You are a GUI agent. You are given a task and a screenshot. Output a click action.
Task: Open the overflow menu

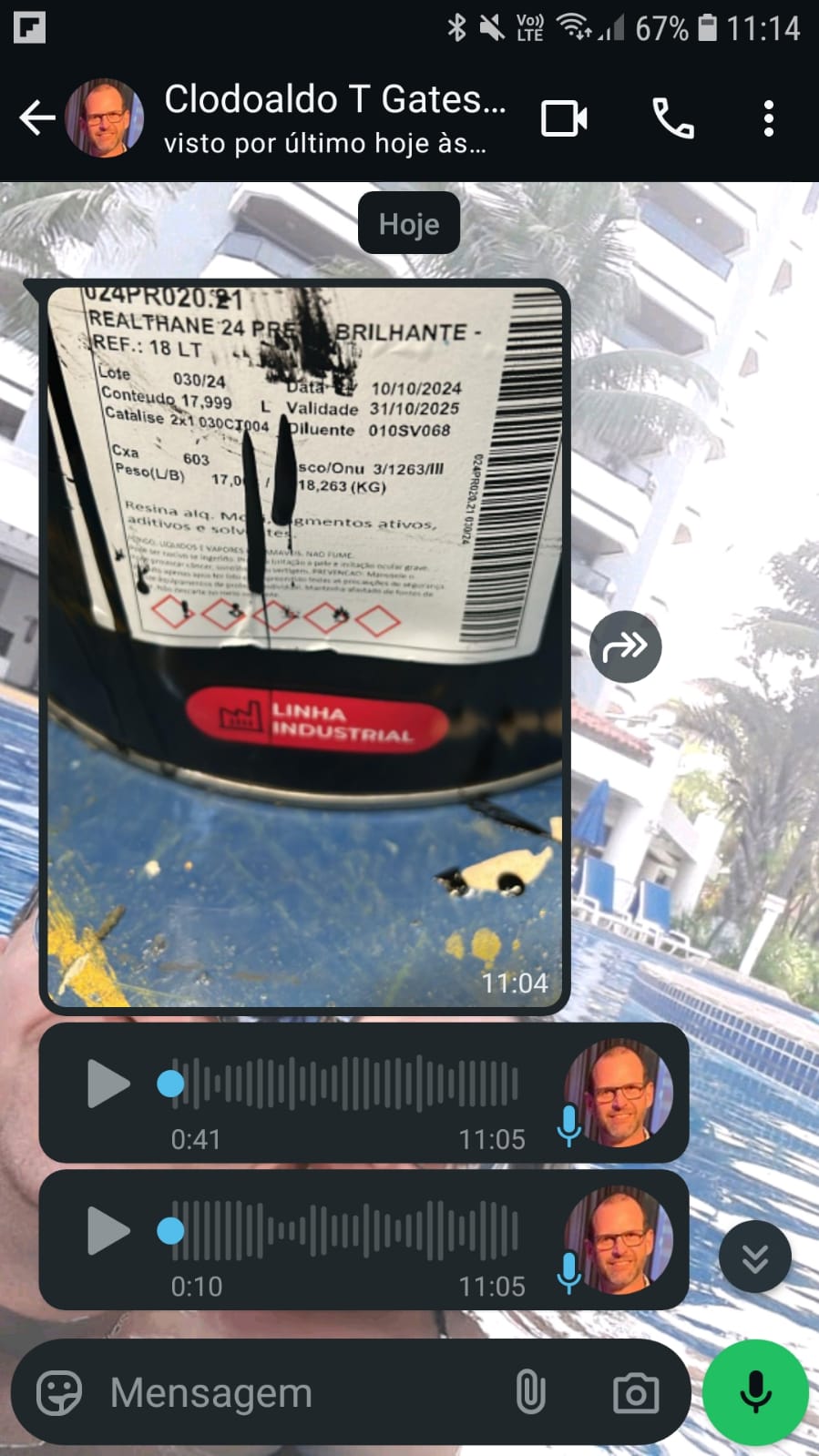[x=769, y=118]
